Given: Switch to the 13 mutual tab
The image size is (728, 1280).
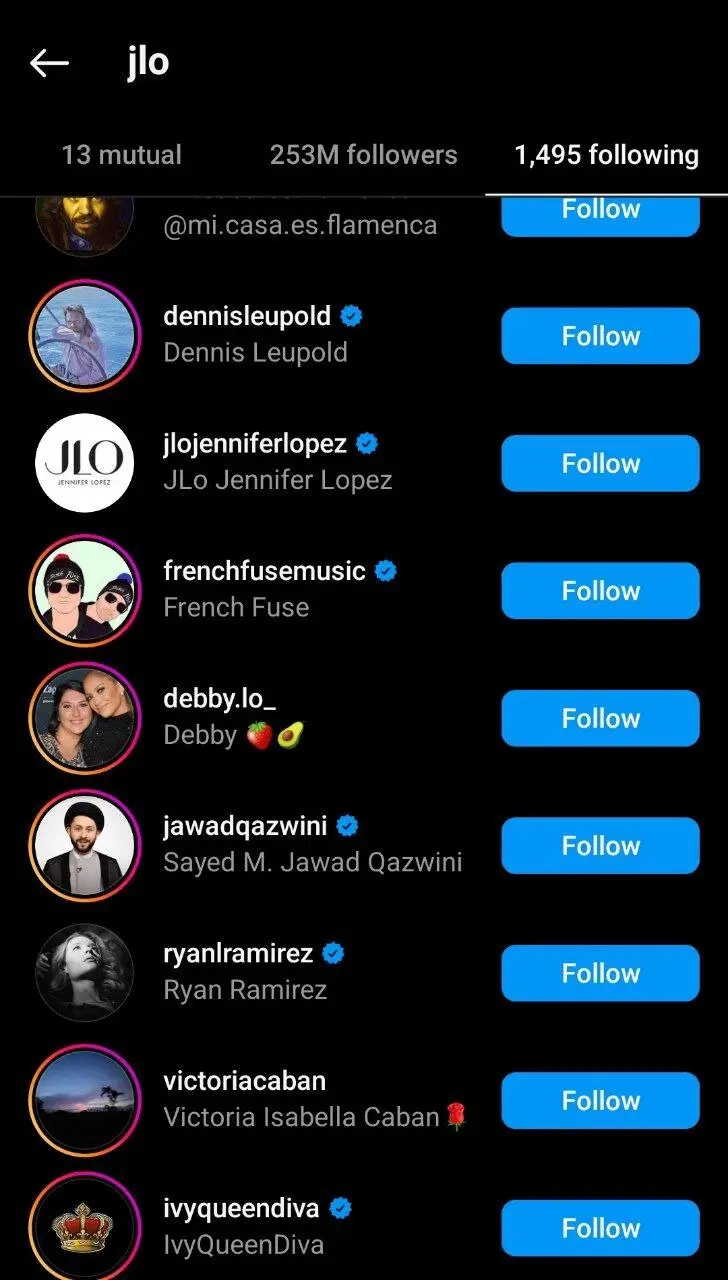Looking at the screenshot, I should pos(121,155).
